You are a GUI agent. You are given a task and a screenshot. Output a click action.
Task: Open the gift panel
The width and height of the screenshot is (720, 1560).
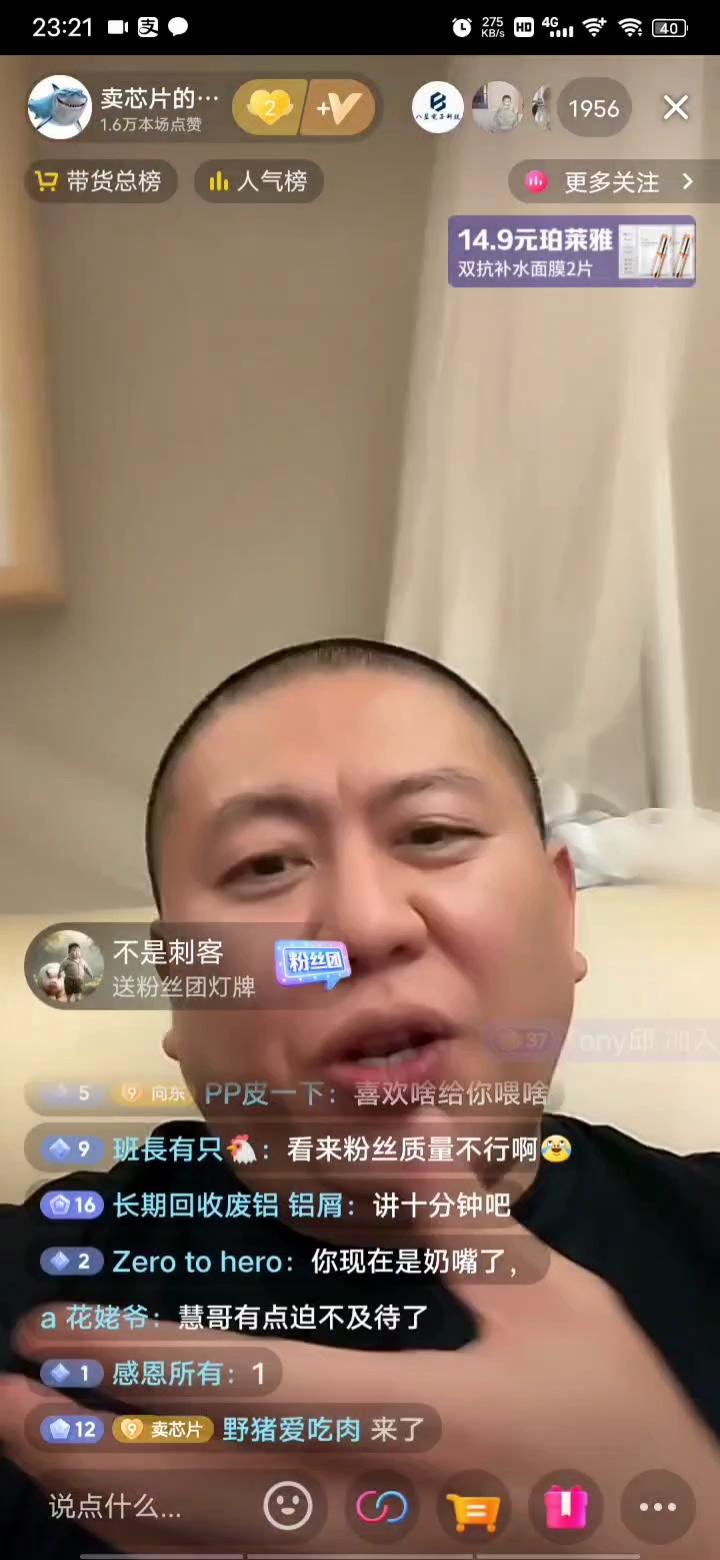click(566, 1506)
